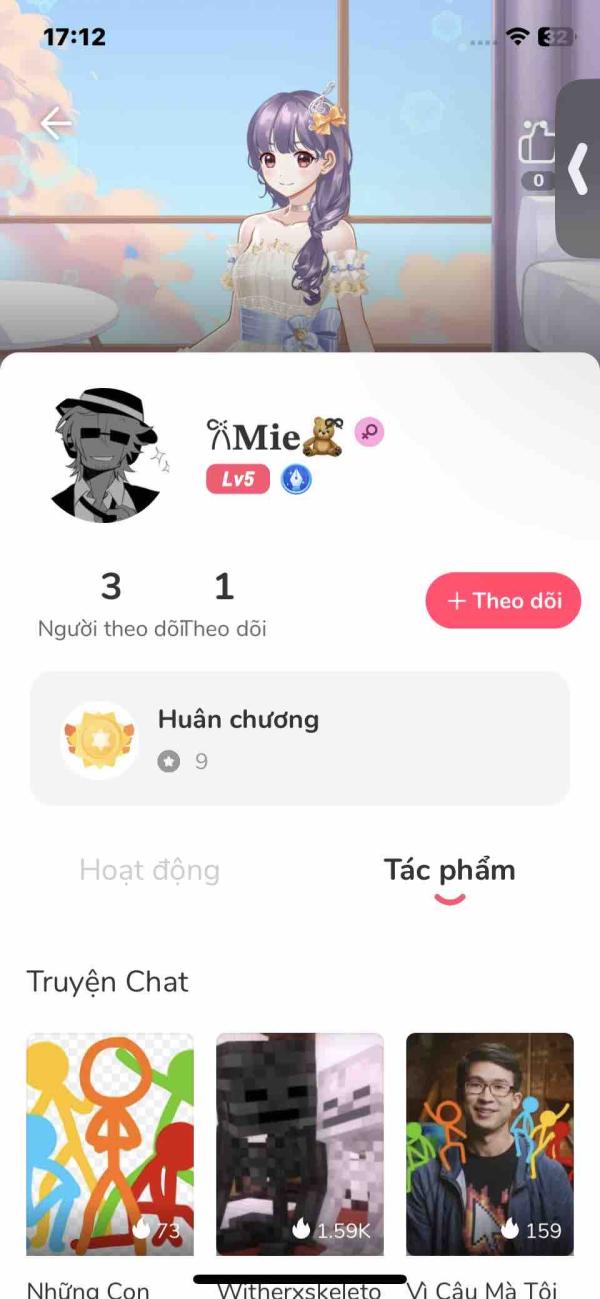The height and width of the screenshot is (1299, 600).
Task: Select the Tác phẩm tab
Action: (x=449, y=870)
